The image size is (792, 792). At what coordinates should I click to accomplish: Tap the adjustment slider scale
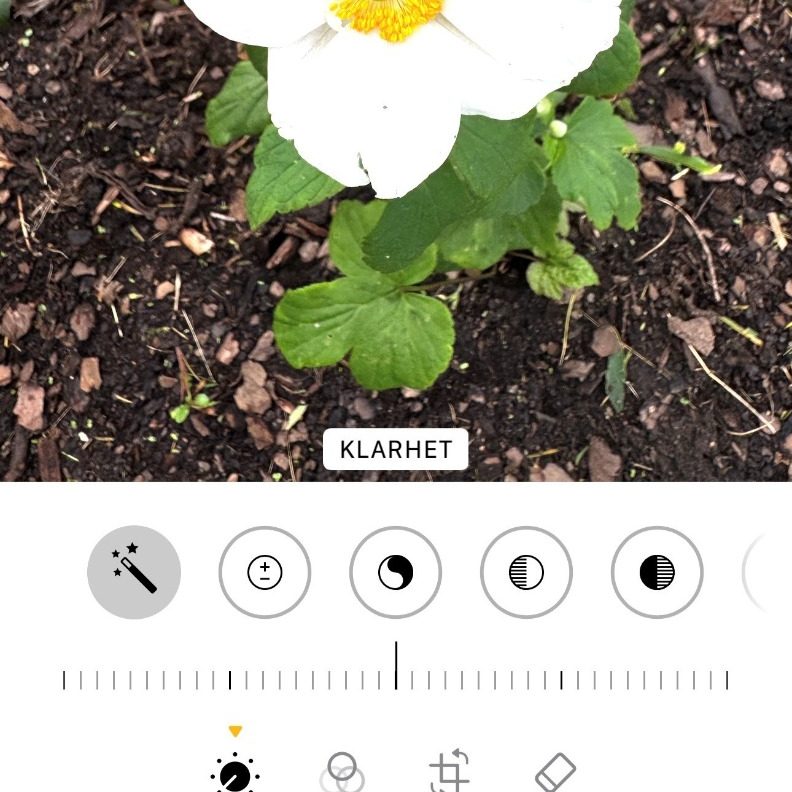click(x=395, y=680)
